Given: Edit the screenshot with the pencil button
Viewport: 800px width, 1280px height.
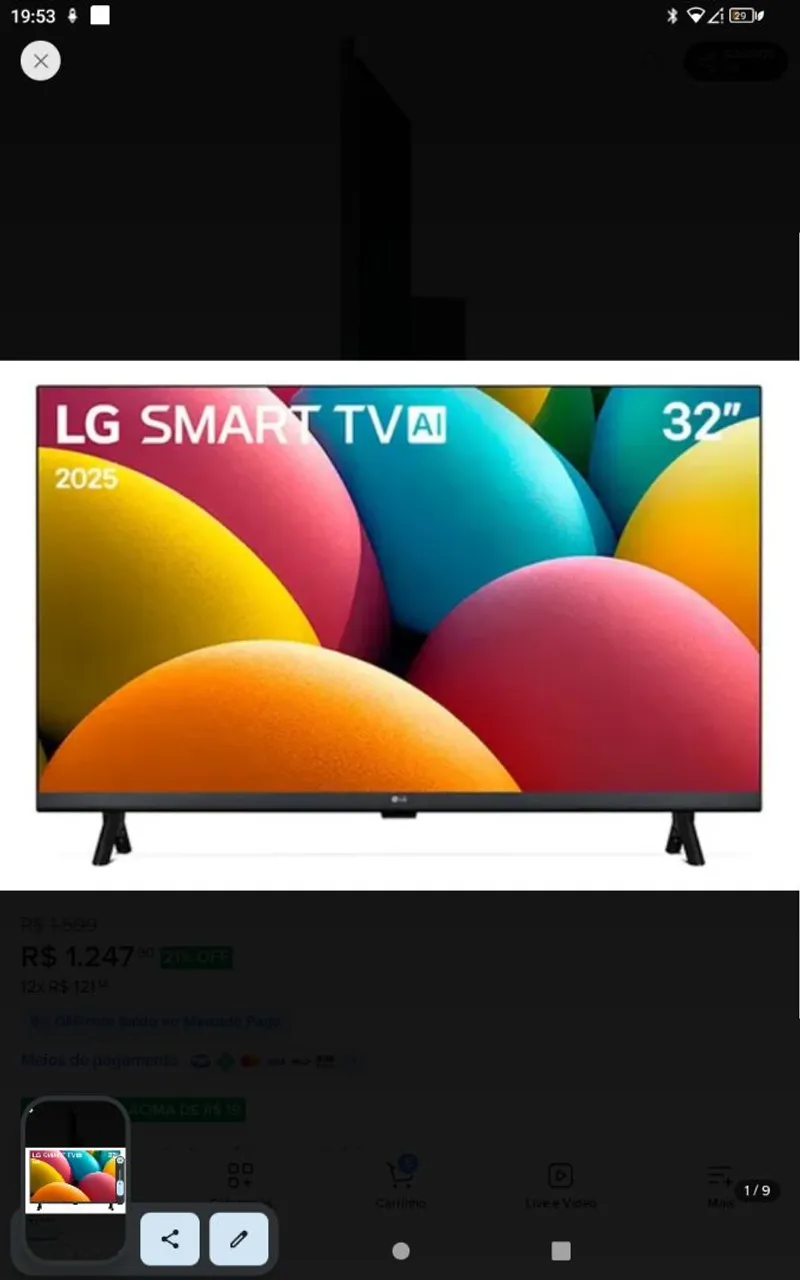Looking at the screenshot, I should pyautogui.click(x=238, y=1239).
